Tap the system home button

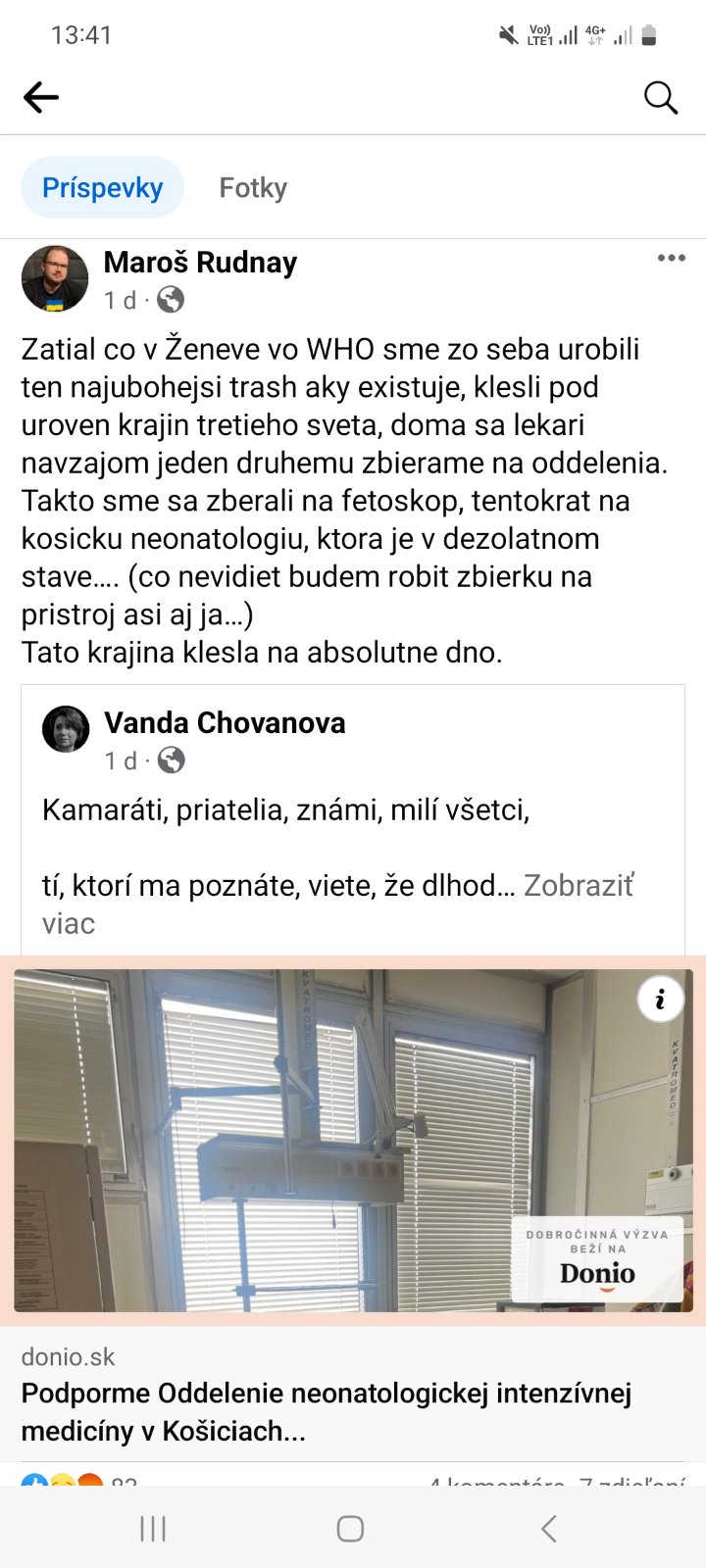(350, 1528)
